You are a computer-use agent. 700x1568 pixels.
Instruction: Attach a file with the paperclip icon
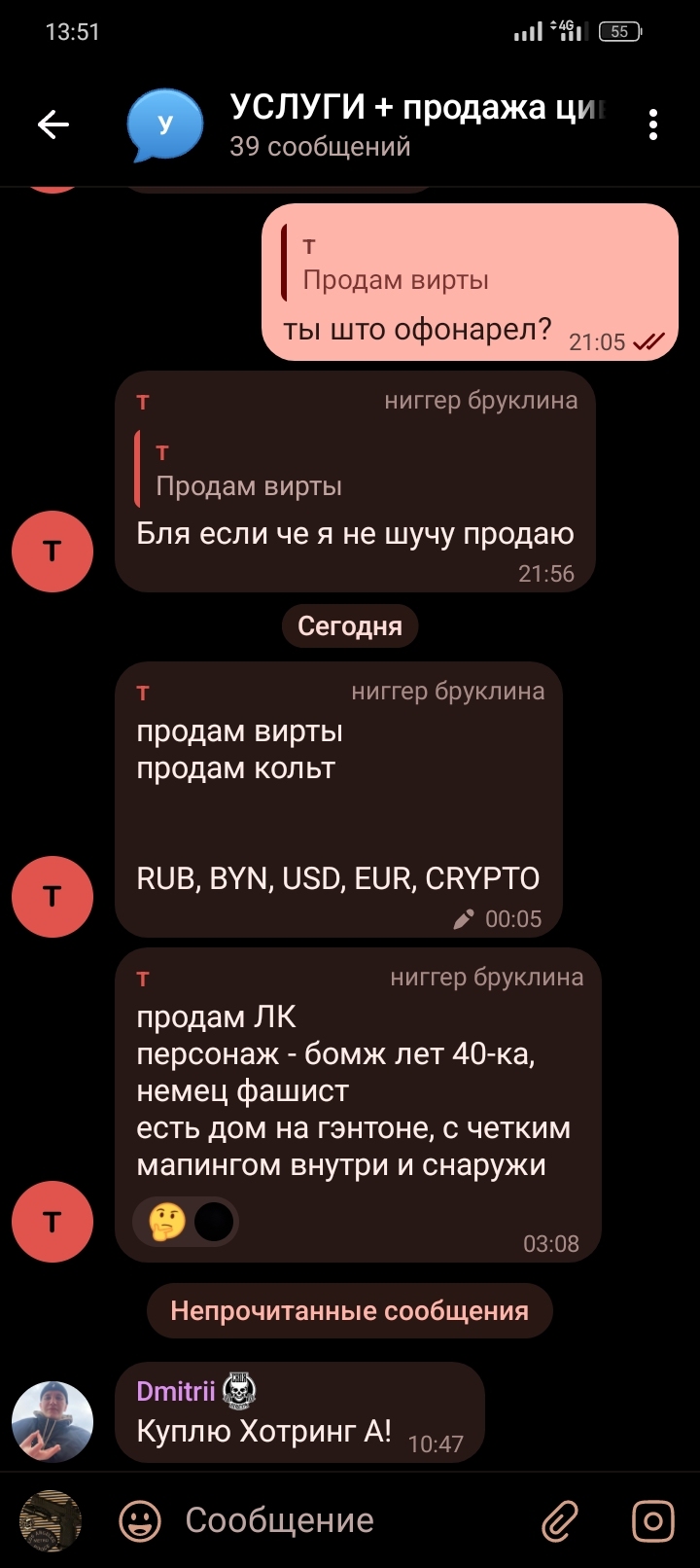pos(561,1519)
